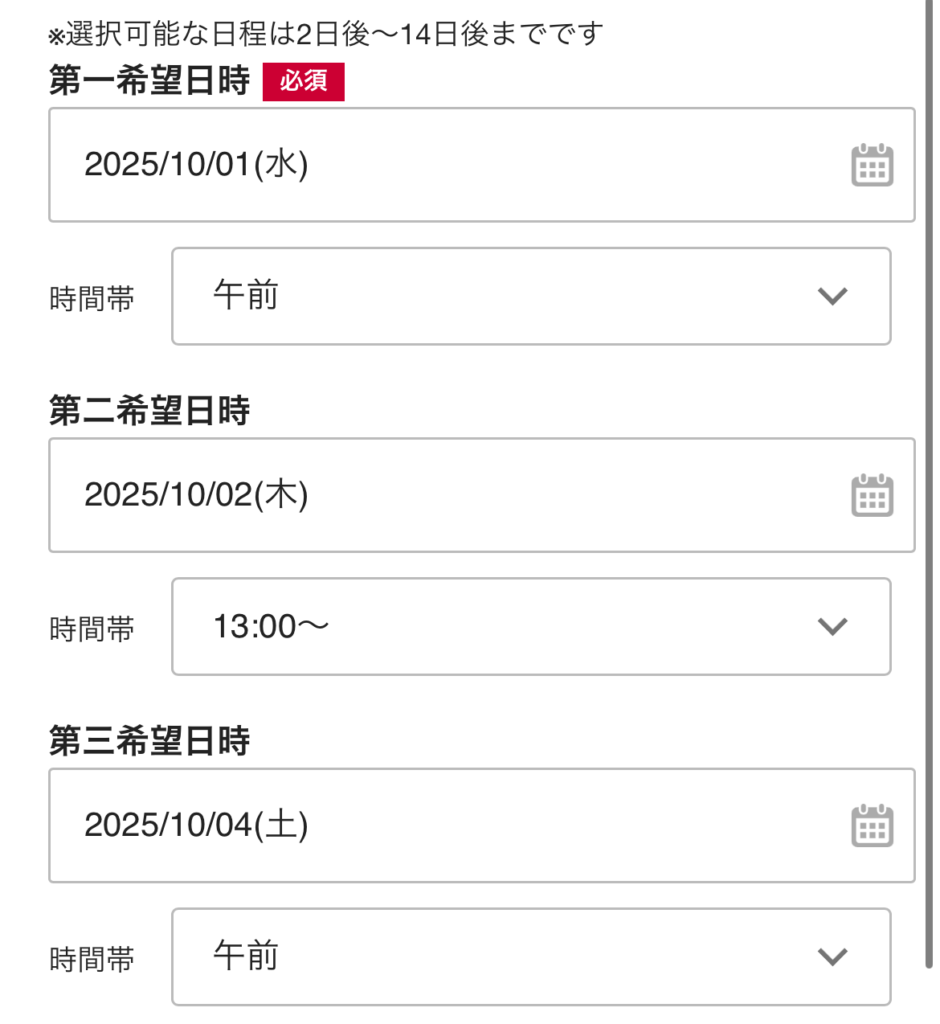Tap the calendar icon for 2025/10/02

pos(871,496)
